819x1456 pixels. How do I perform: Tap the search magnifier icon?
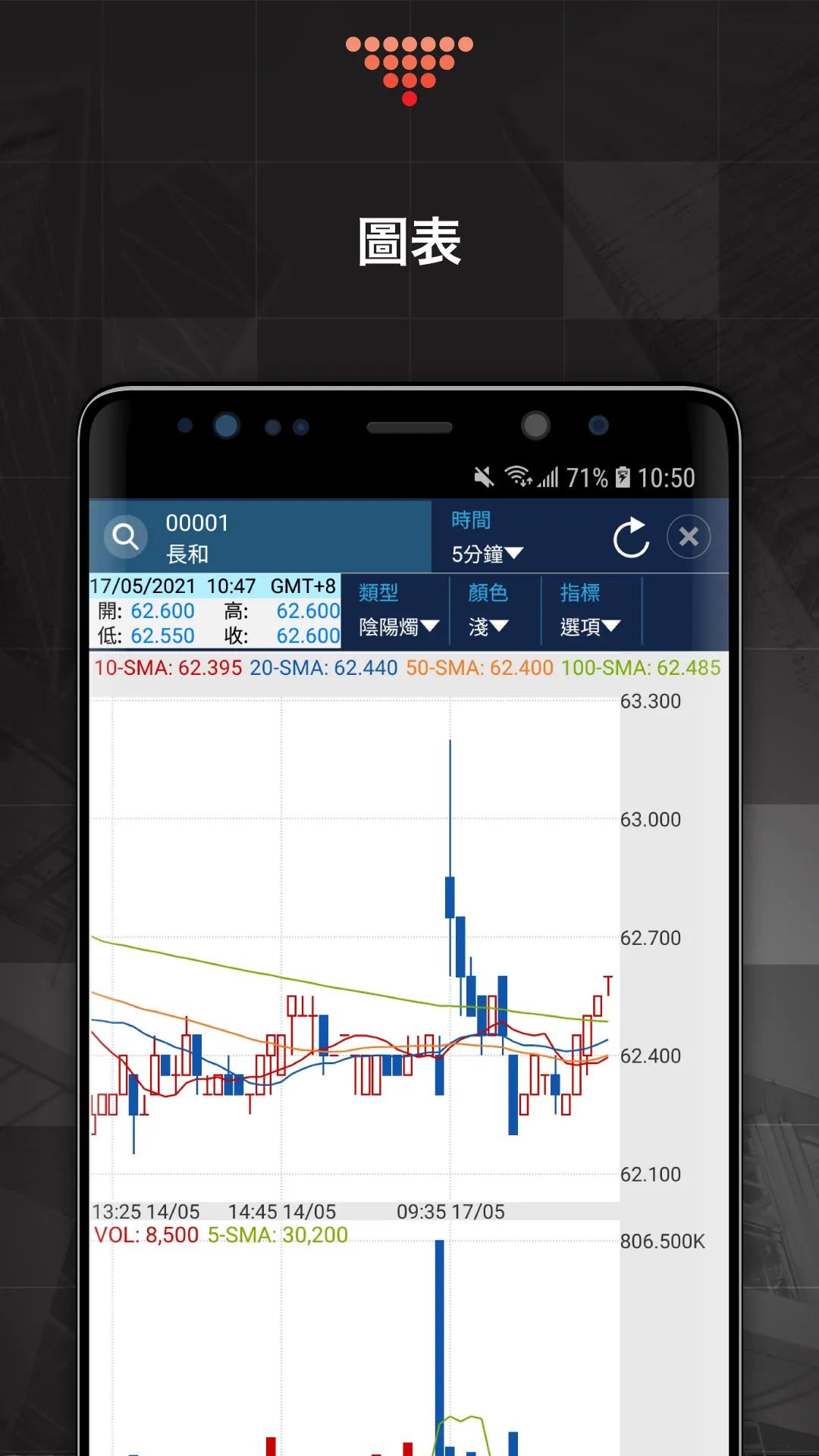coord(125,536)
